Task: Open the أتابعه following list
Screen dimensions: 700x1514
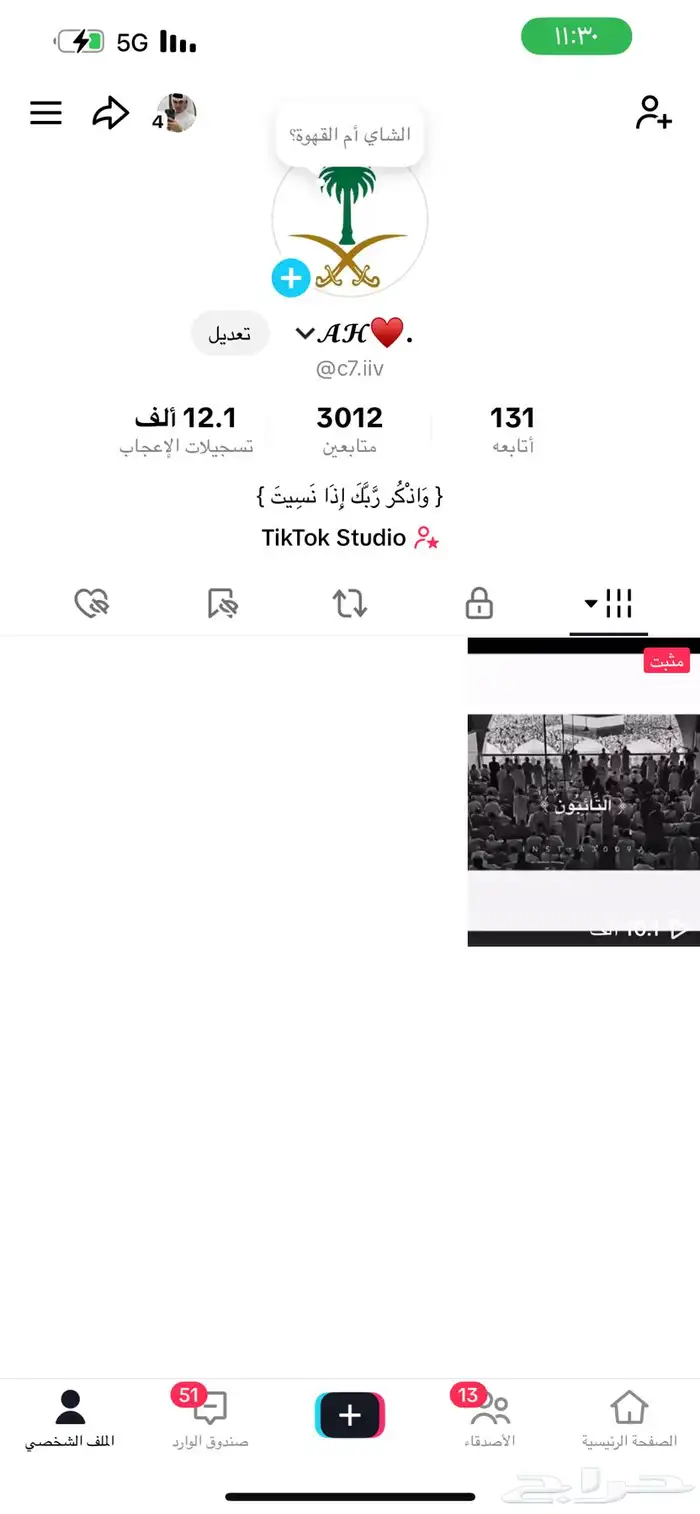Action: tap(512, 429)
